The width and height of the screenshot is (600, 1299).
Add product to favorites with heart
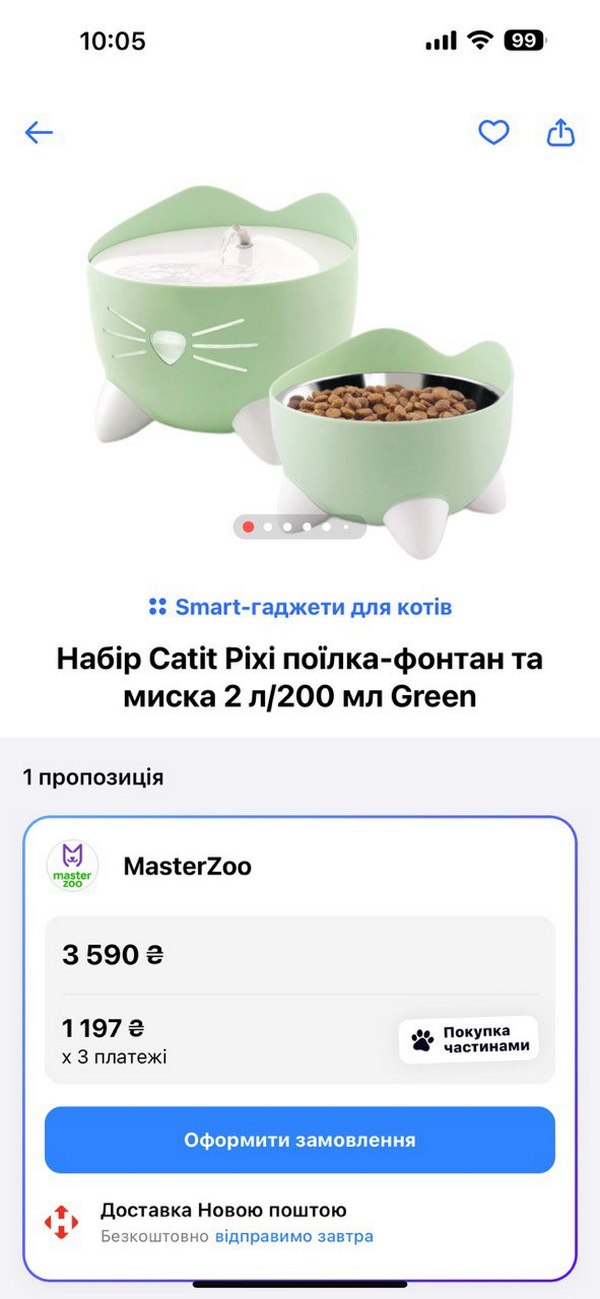coord(493,133)
